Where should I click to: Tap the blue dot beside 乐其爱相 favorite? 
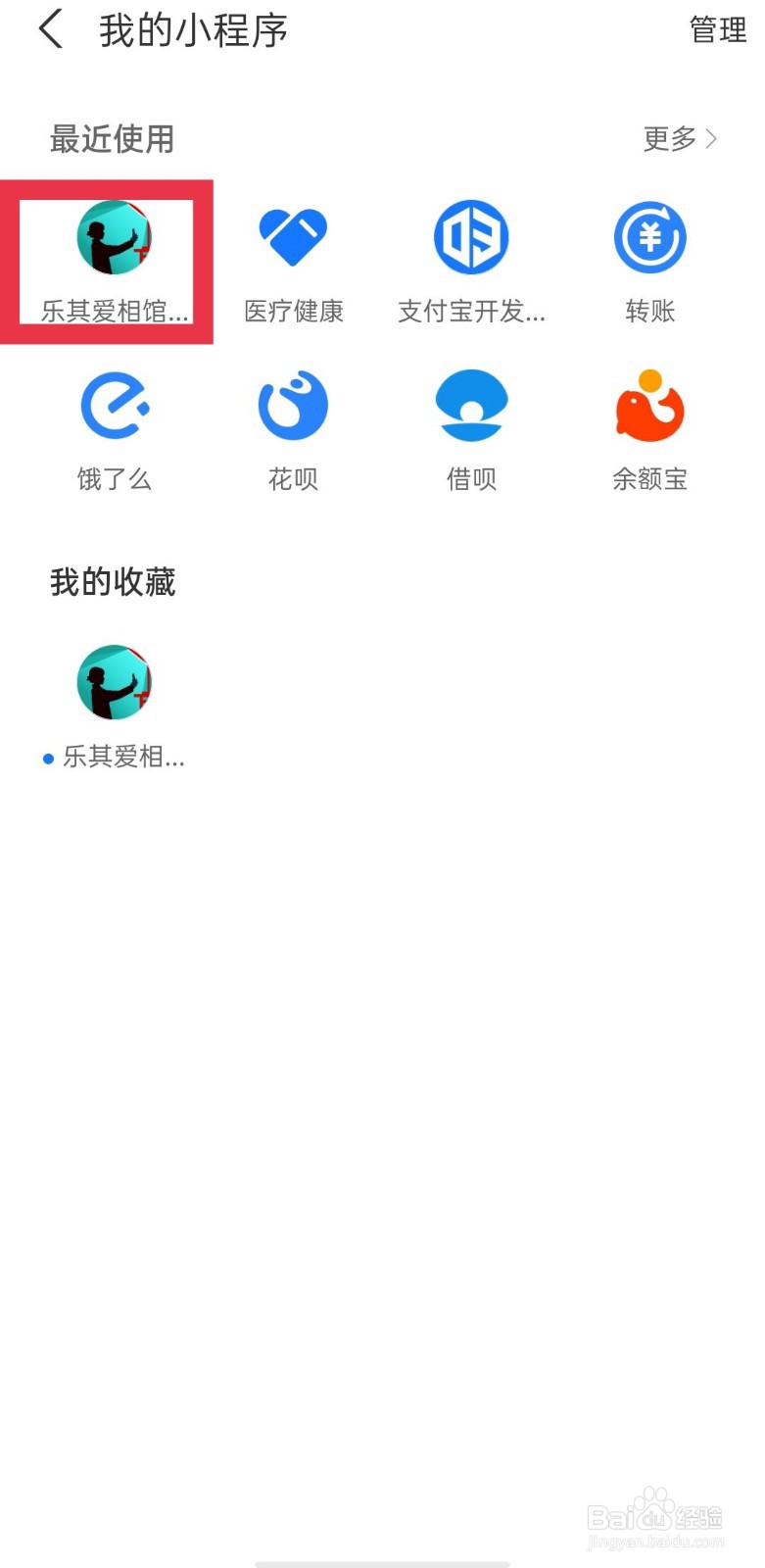[47, 757]
